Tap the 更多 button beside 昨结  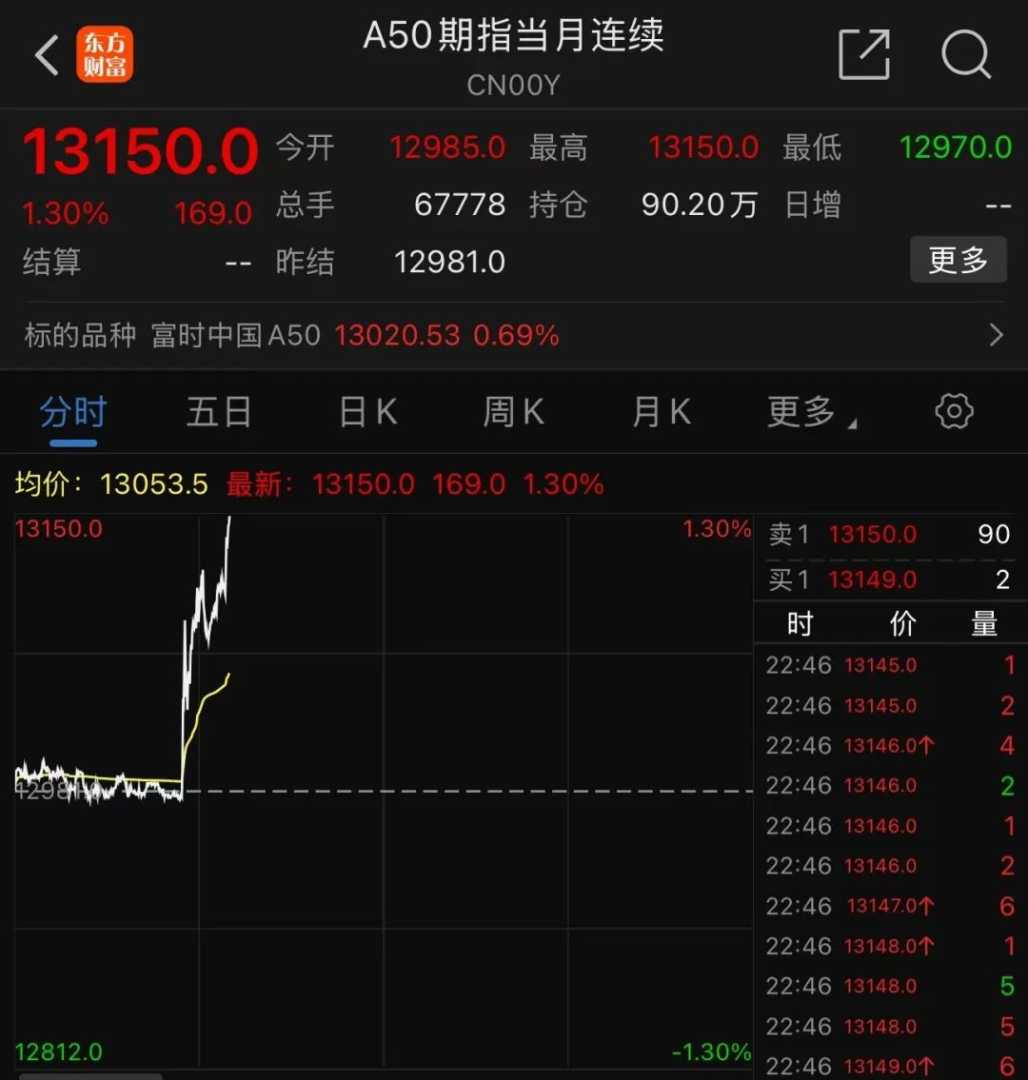coord(957,261)
